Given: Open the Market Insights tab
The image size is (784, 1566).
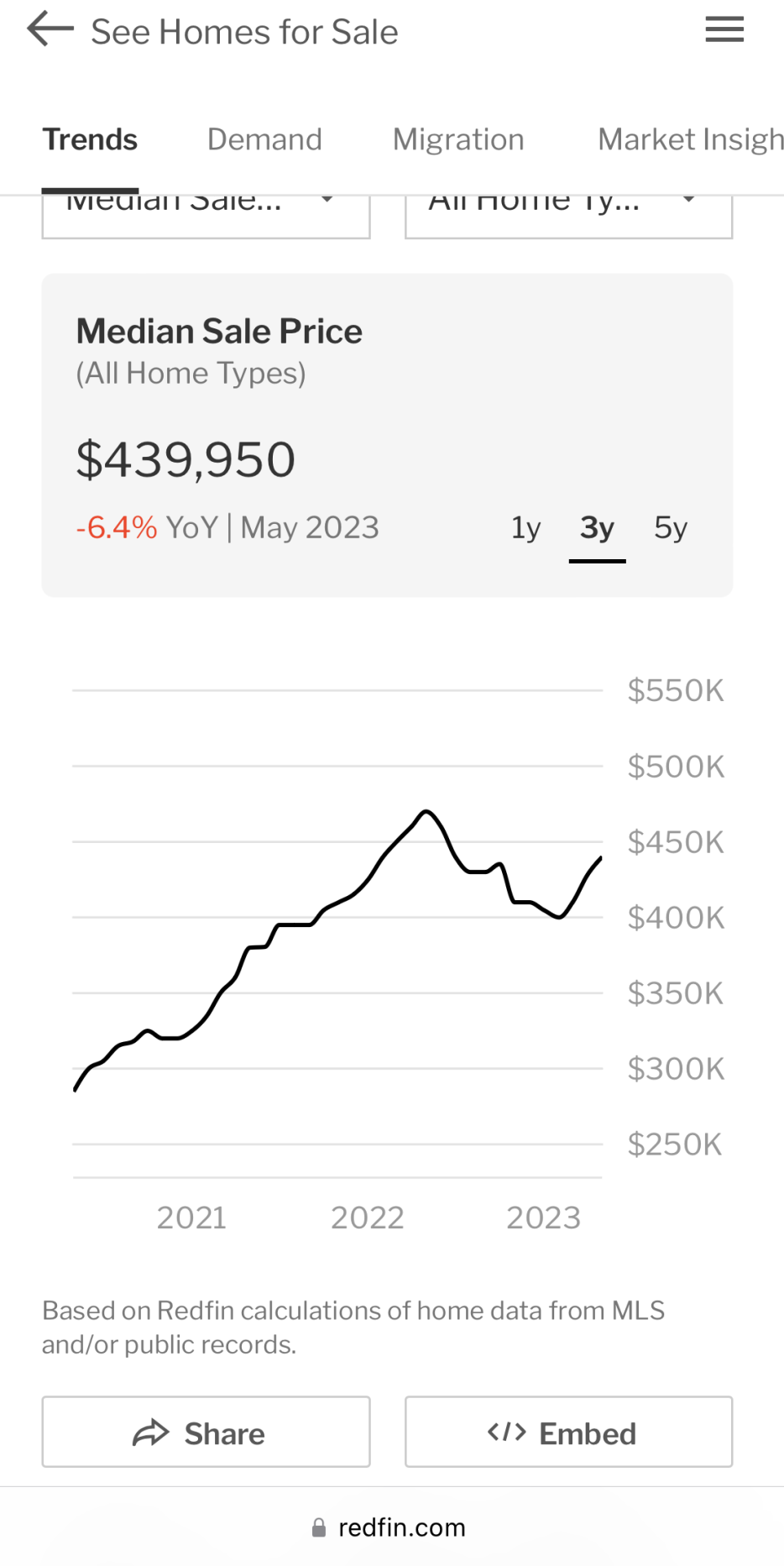Looking at the screenshot, I should 690,139.
